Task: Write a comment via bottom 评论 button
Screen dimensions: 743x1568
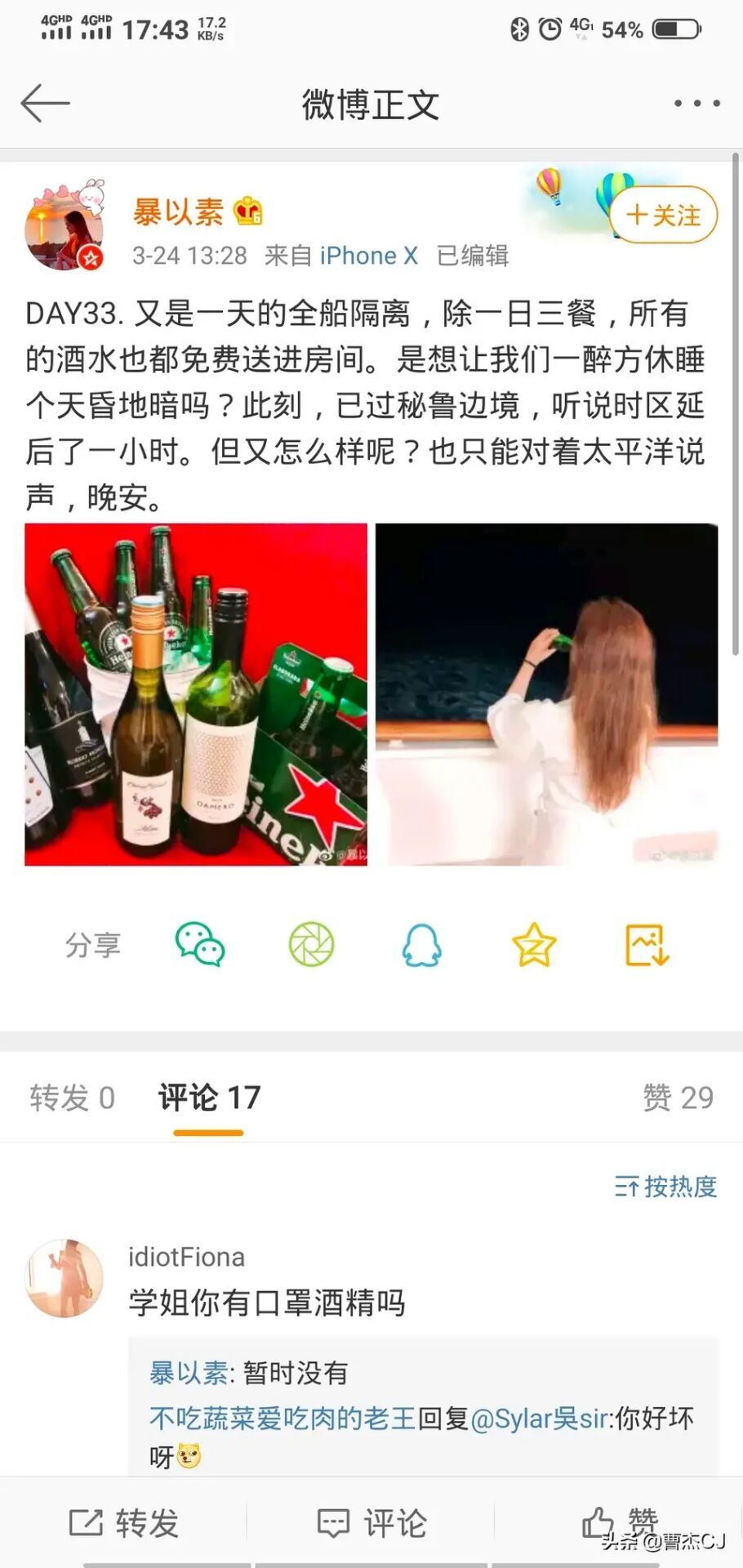Action: click(371, 1523)
